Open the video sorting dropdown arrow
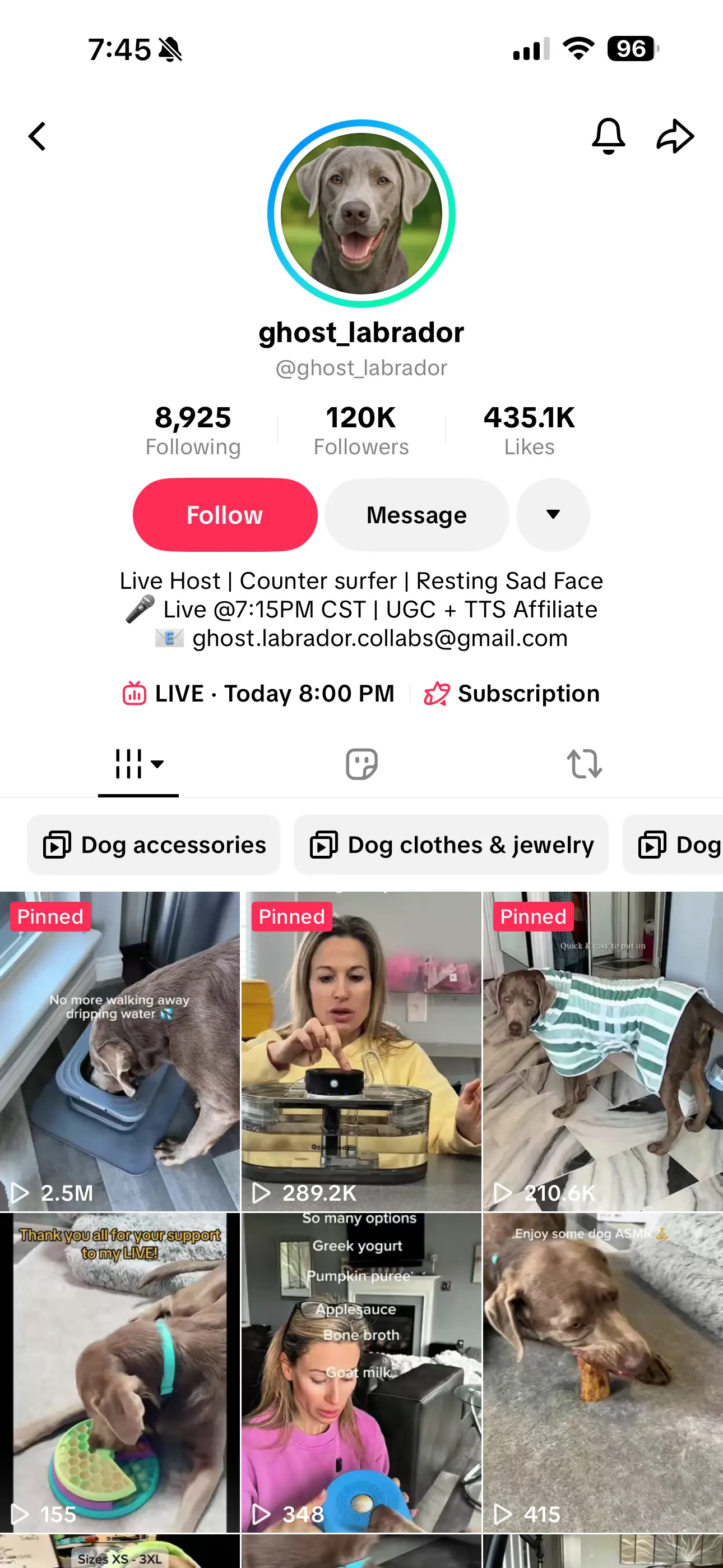Screen dimensions: 723x1568 coord(158,765)
